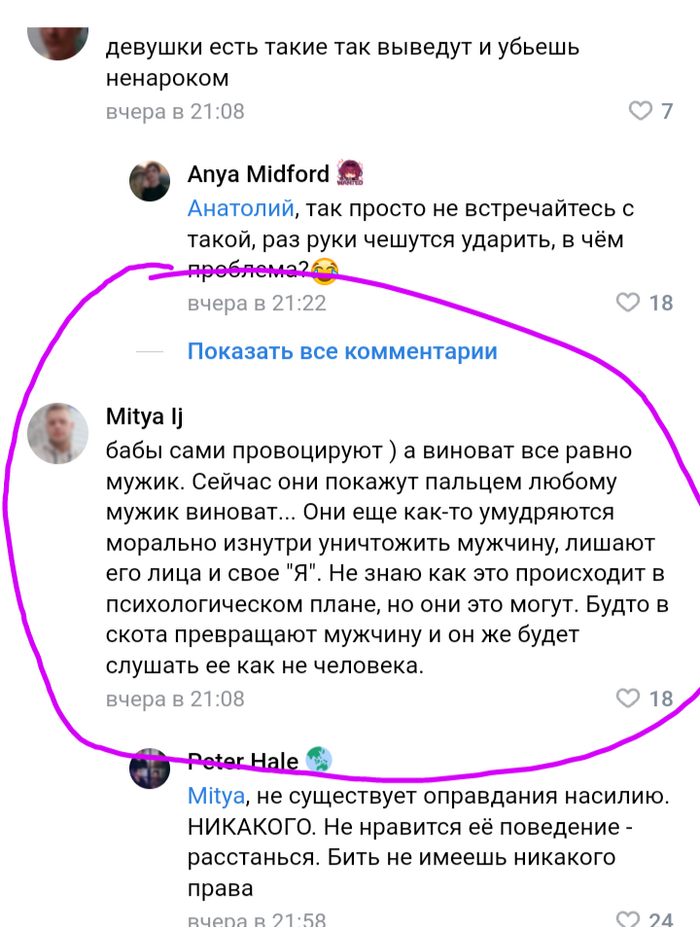Screen dimensions: 700x927
Task: Open Anya Midford's avatar picture
Action: click(x=149, y=180)
